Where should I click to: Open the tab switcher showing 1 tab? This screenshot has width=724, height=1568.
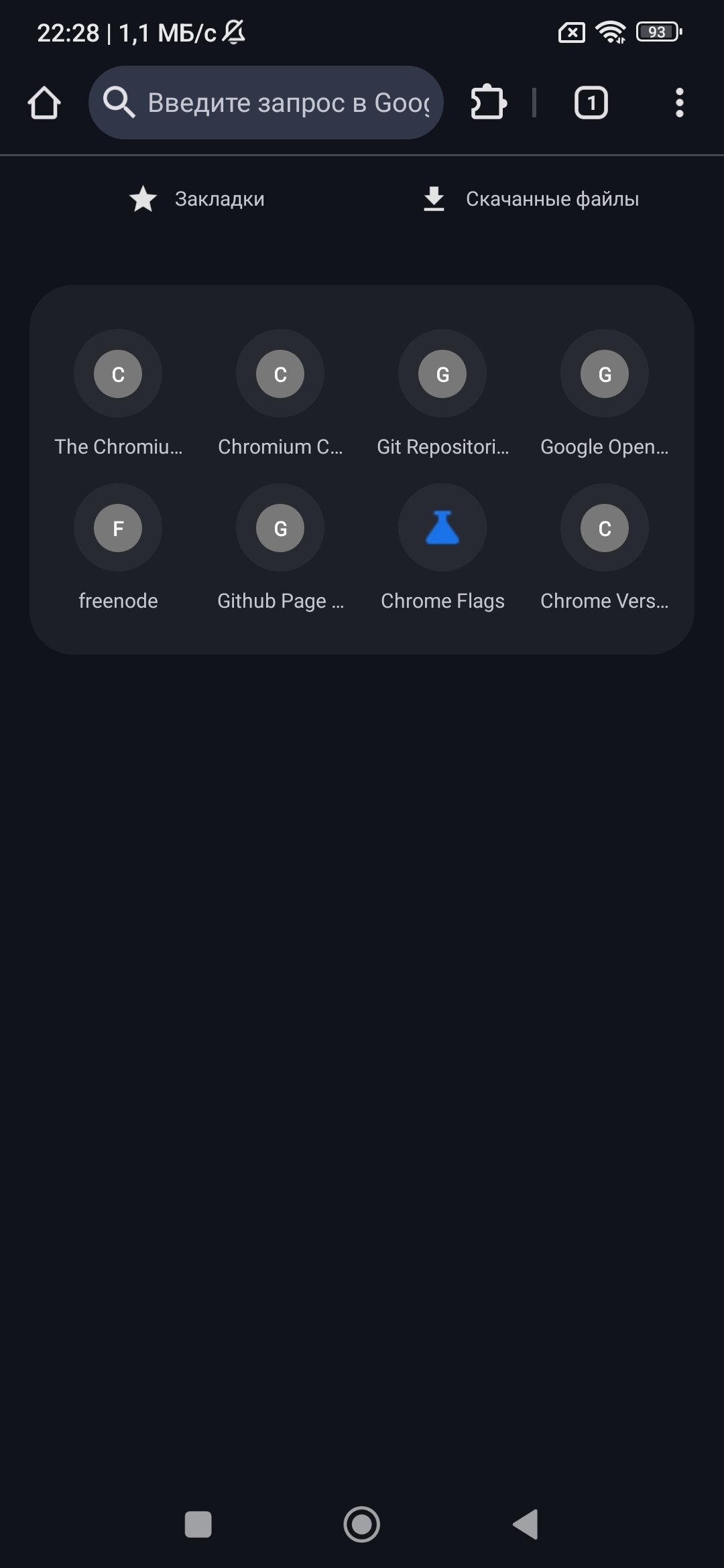591,103
